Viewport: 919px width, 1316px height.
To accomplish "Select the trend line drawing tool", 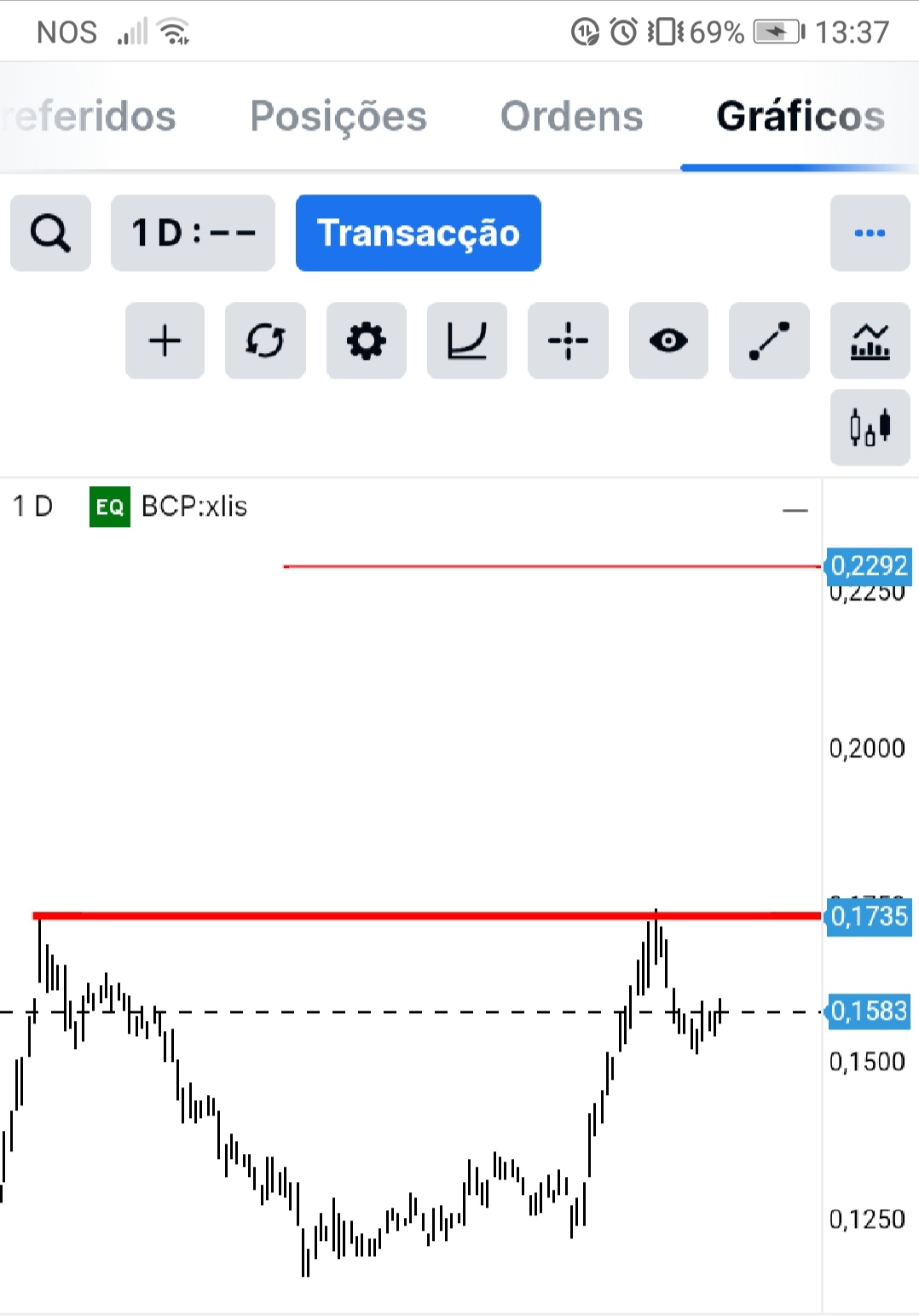I will pyautogui.click(x=769, y=340).
